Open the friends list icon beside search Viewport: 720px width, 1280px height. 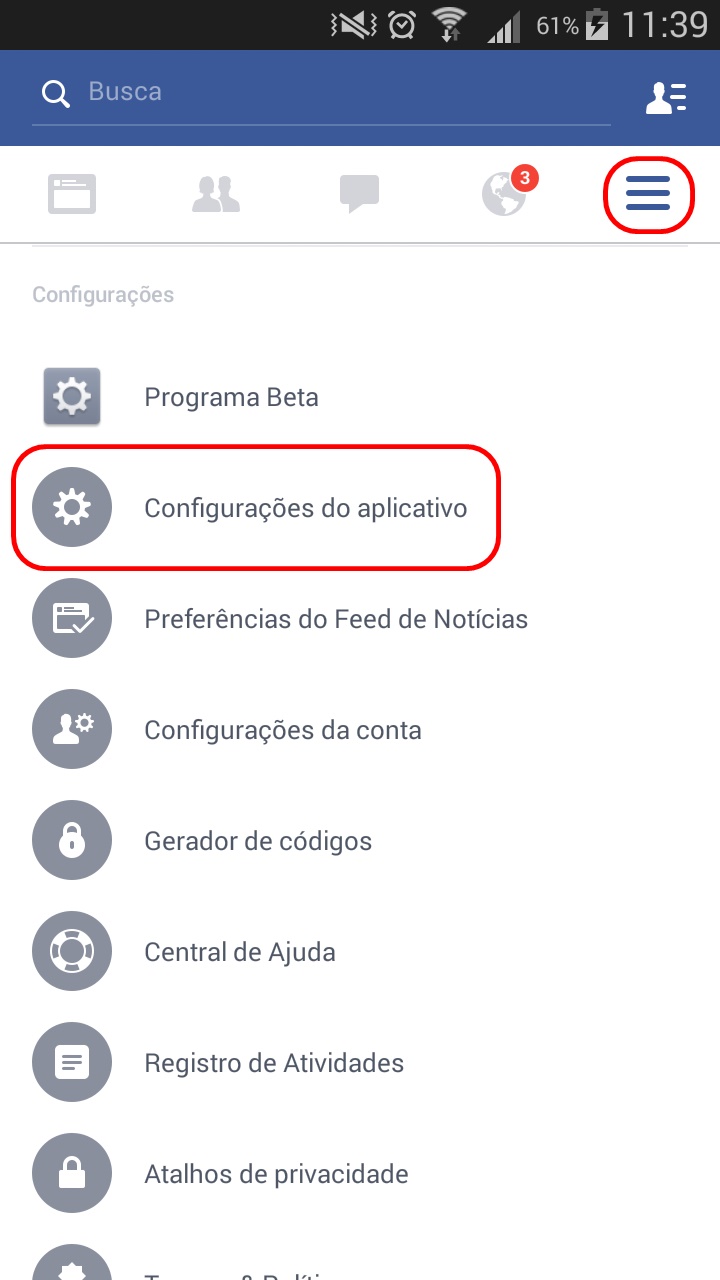coord(666,96)
